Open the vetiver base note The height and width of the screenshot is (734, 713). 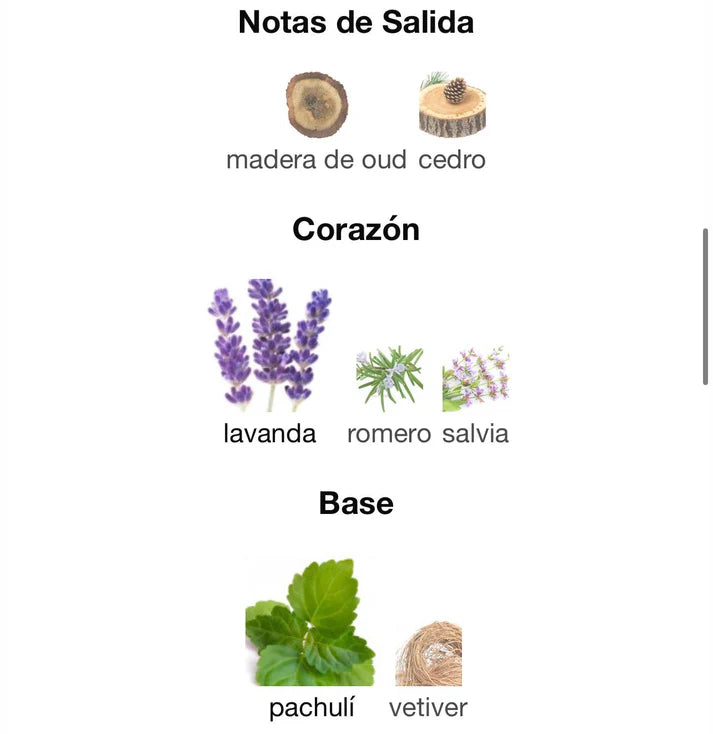coord(428,655)
